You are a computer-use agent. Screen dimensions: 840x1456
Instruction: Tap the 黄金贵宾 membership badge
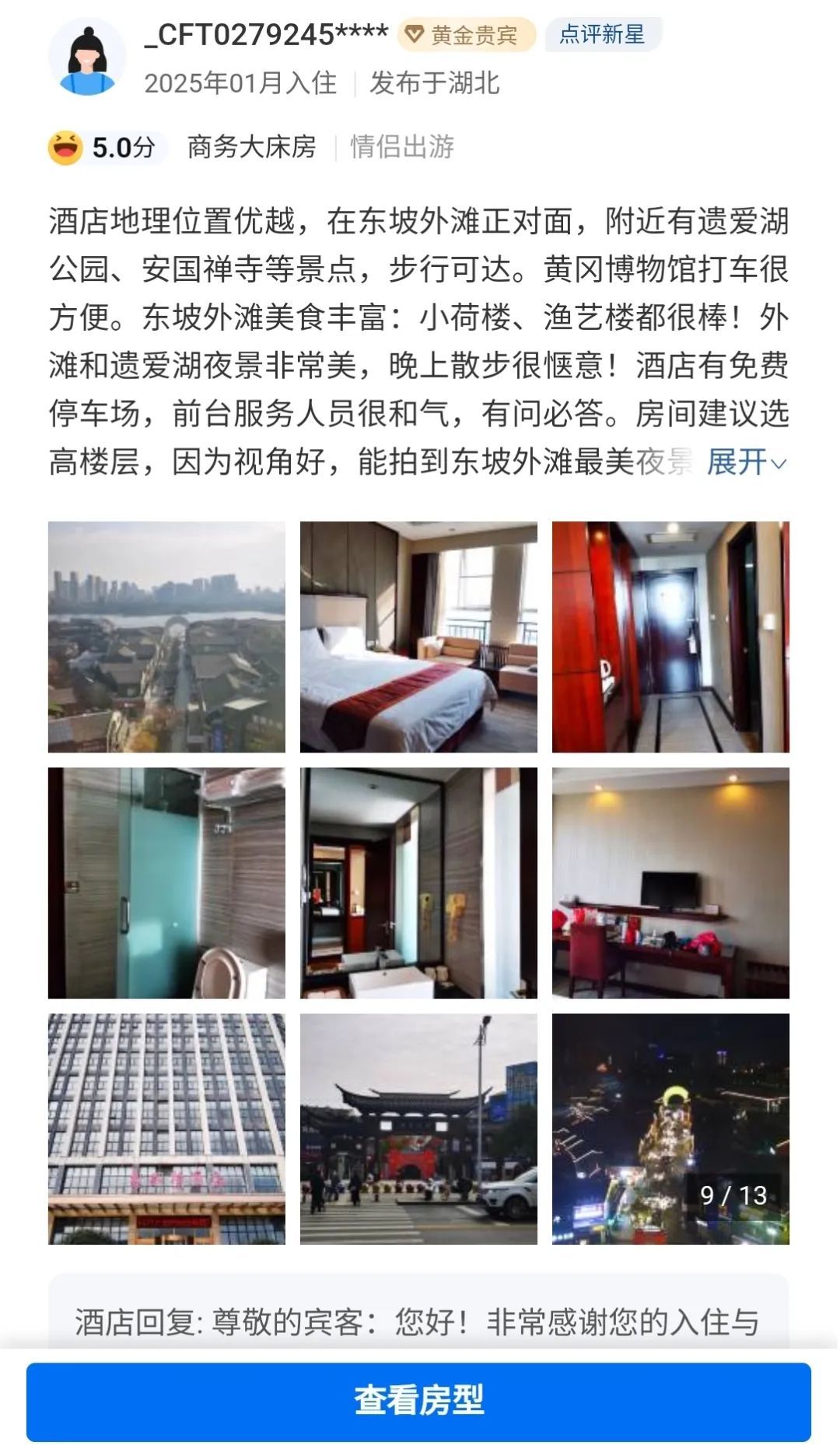pos(467,35)
